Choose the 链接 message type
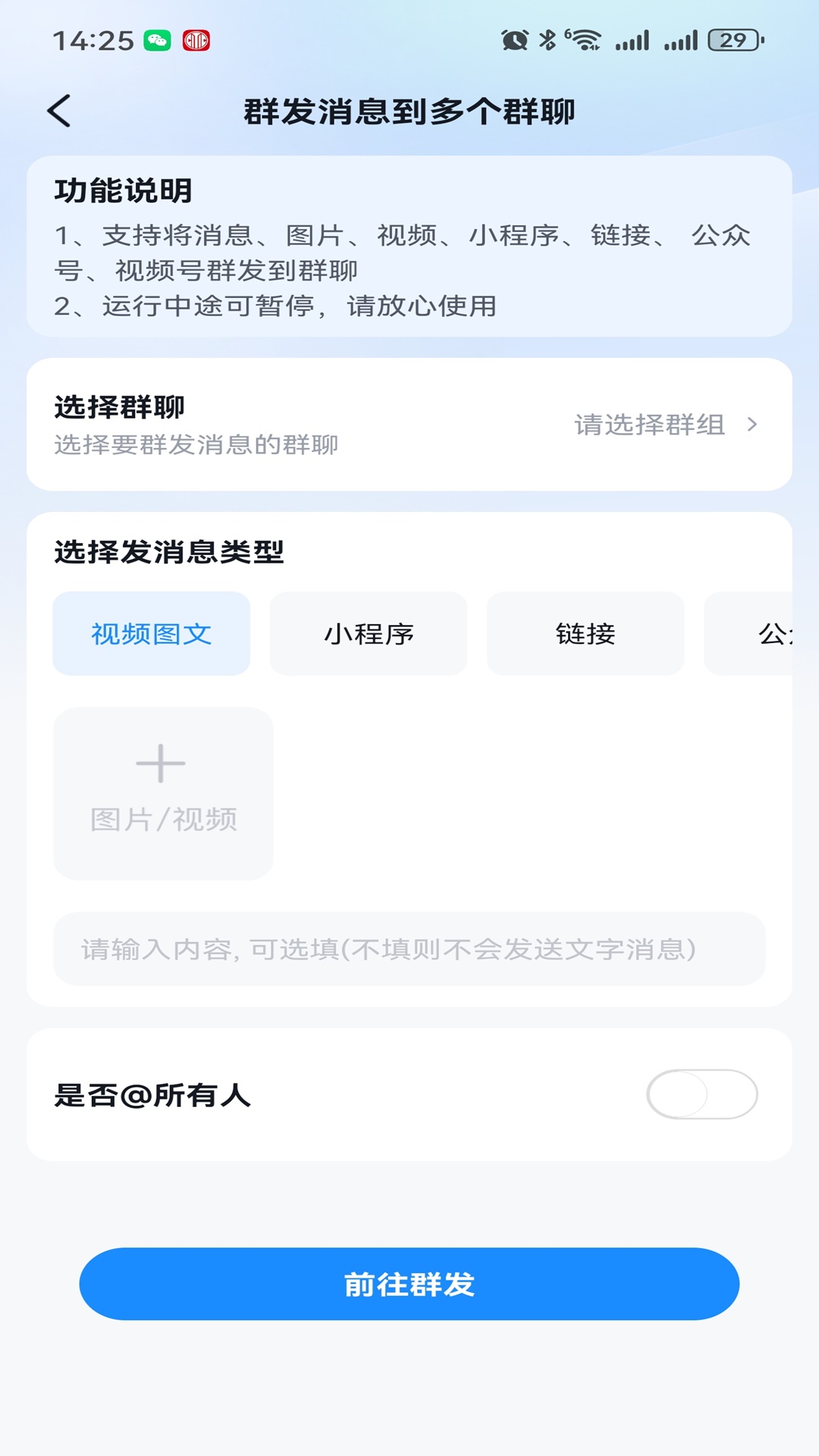 click(585, 634)
